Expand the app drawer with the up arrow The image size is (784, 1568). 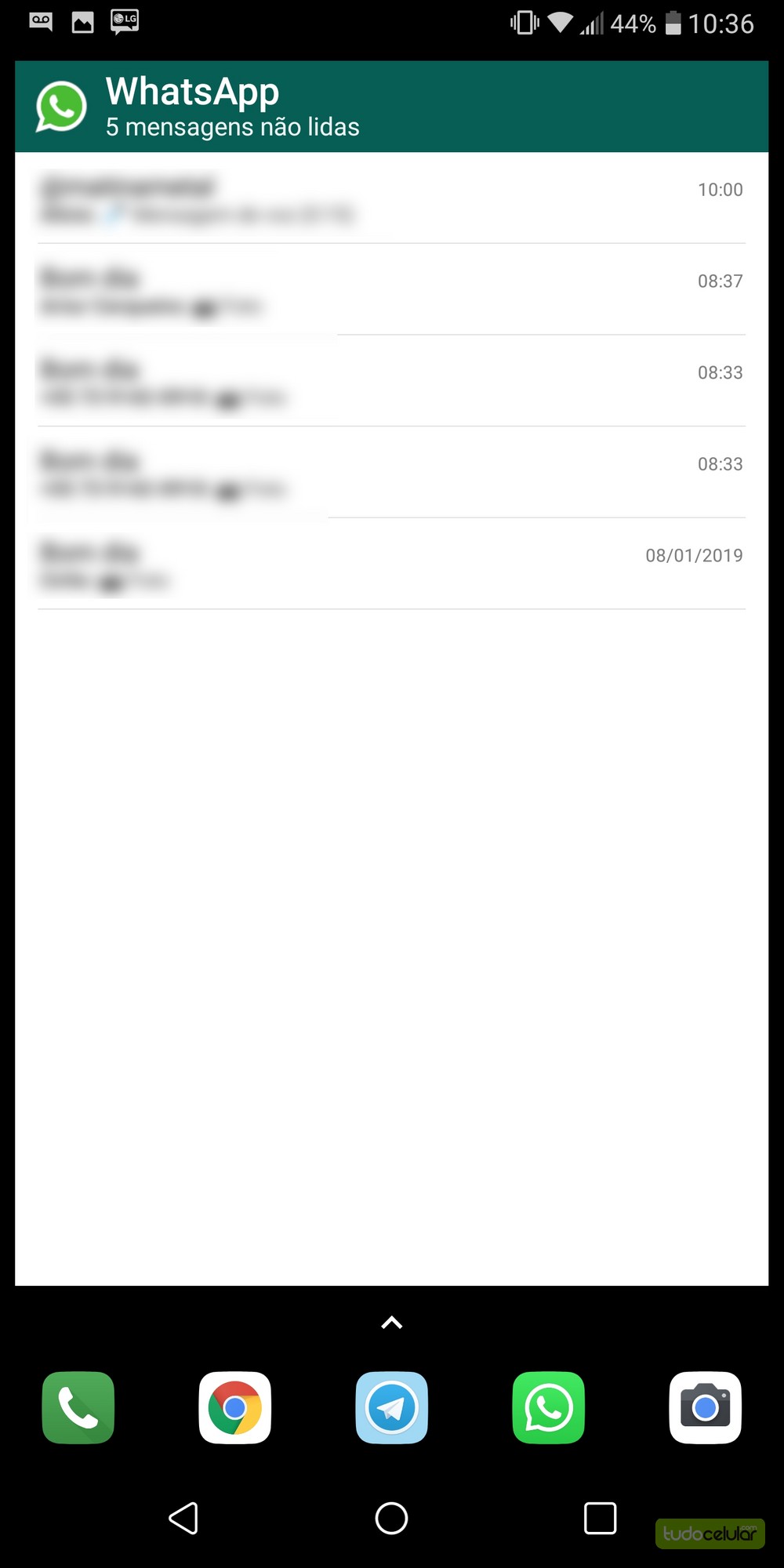pyautogui.click(x=391, y=1323)
